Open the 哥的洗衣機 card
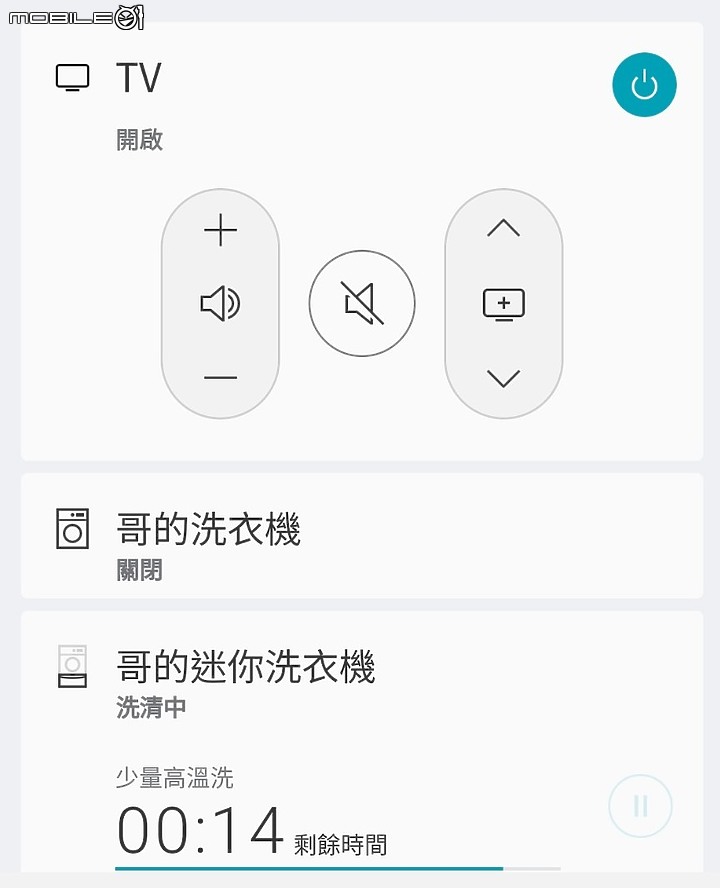720x888 pixels. click(x=208, y=530)
